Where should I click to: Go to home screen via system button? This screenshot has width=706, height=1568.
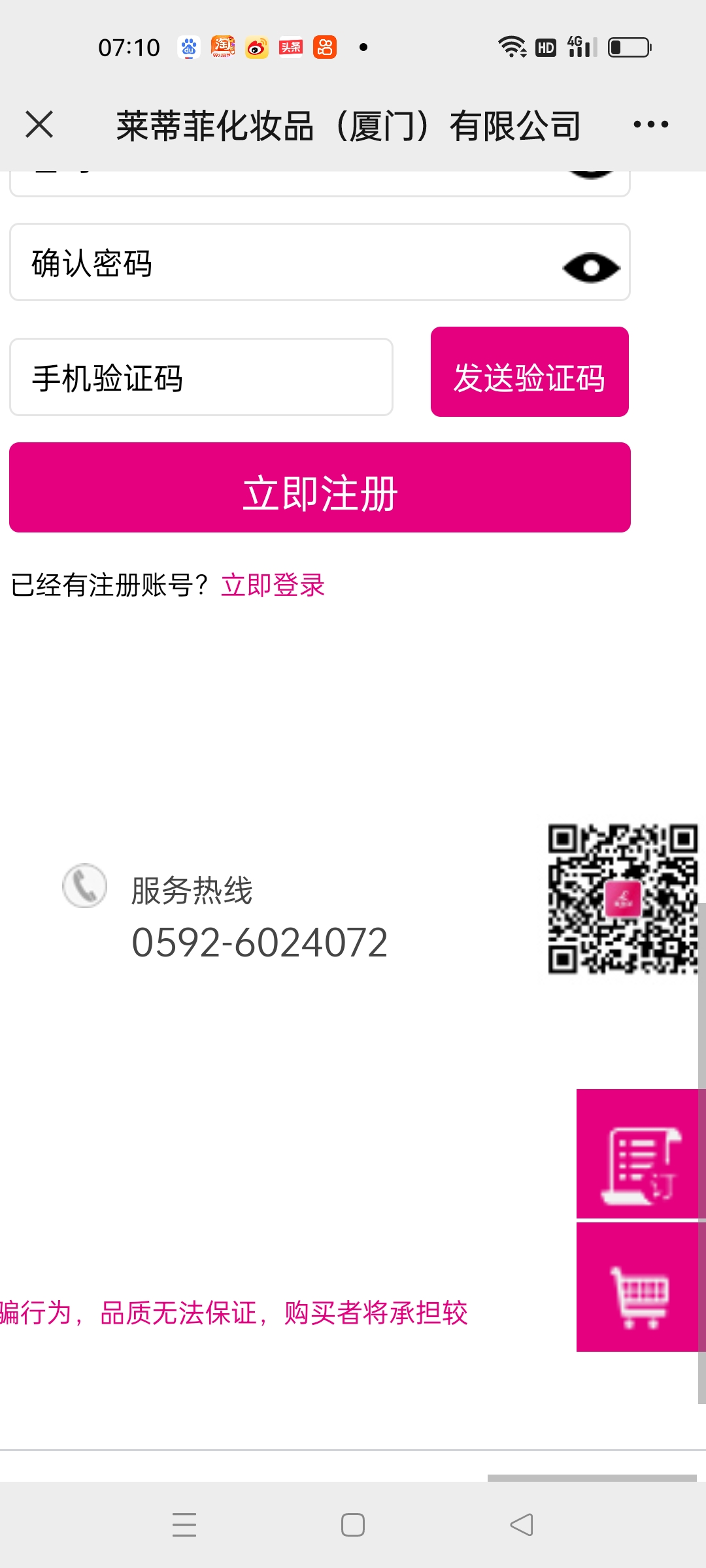coord(353,1525)
